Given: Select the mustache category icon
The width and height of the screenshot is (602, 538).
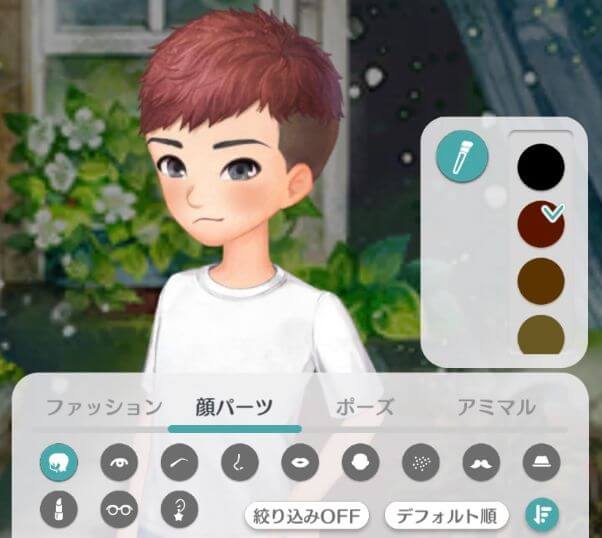Looking at the screenshot, I should pos(481,462).
